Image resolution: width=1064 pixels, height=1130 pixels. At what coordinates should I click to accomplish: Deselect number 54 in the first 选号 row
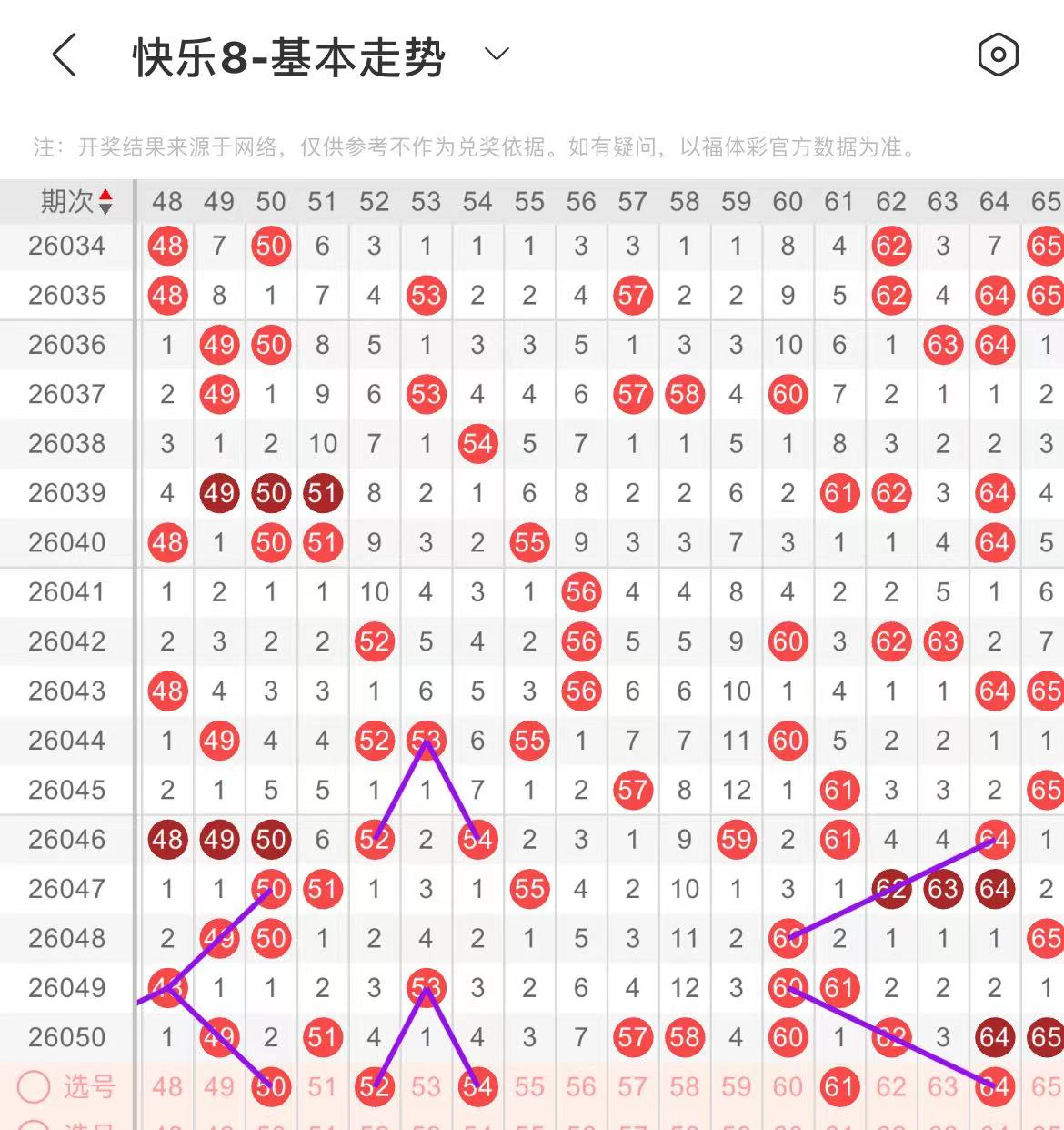tap(477, 1086)
